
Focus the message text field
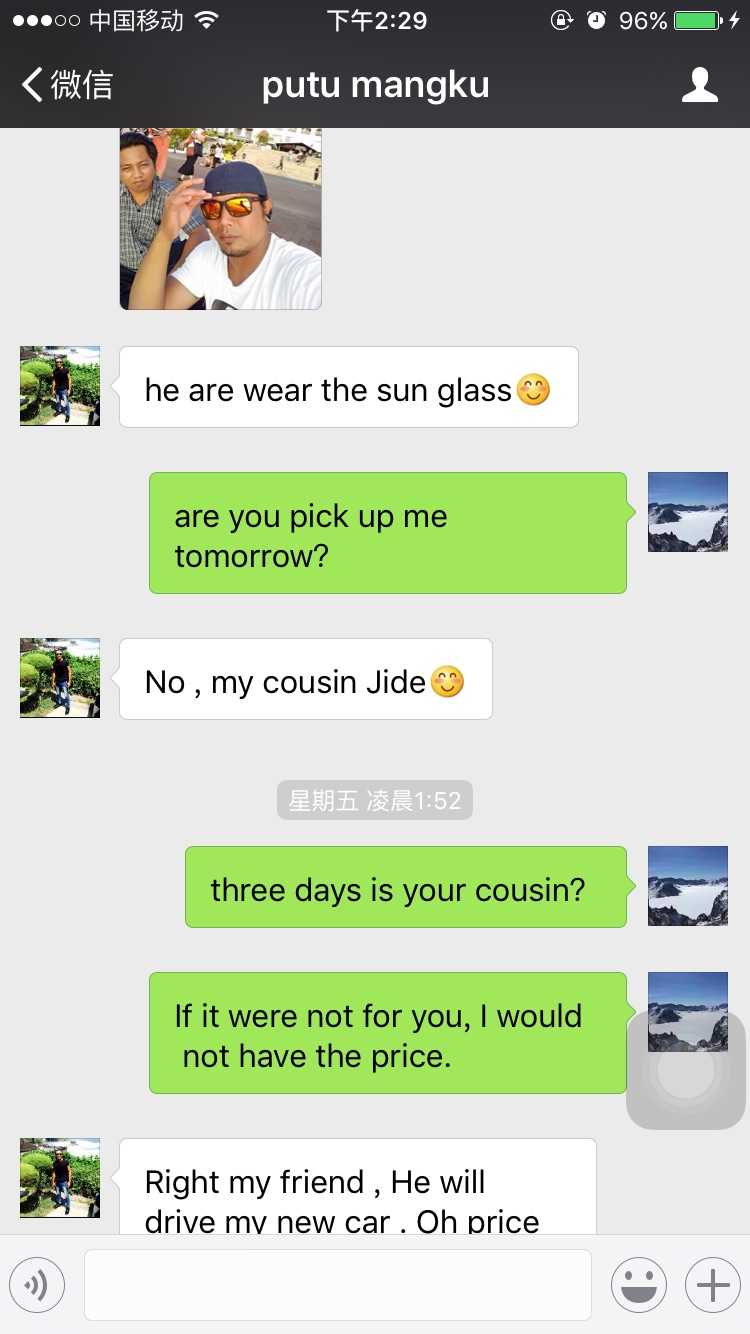(x=338, y=1285)
